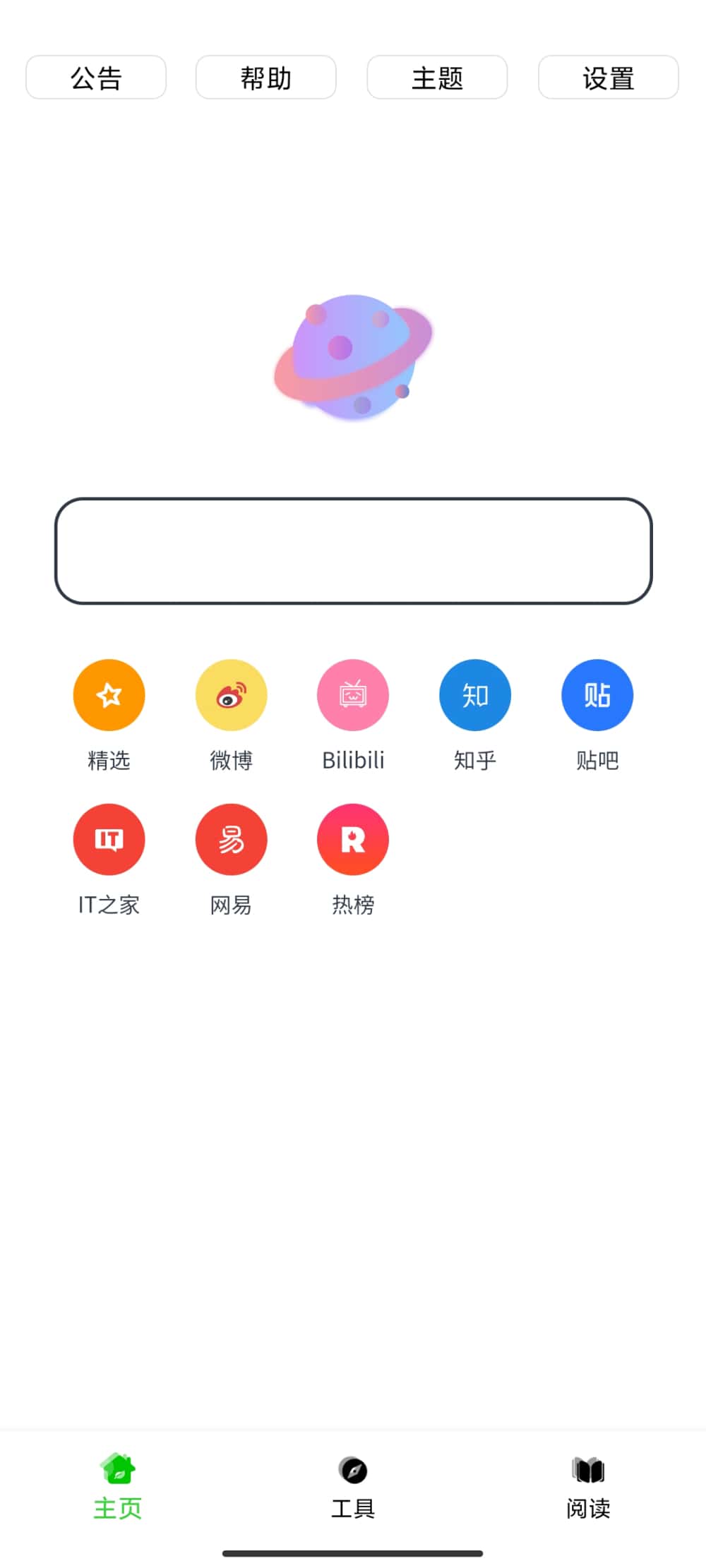Open the 设置 settings button
This screenshot has height=1568, width=706.
608,78
